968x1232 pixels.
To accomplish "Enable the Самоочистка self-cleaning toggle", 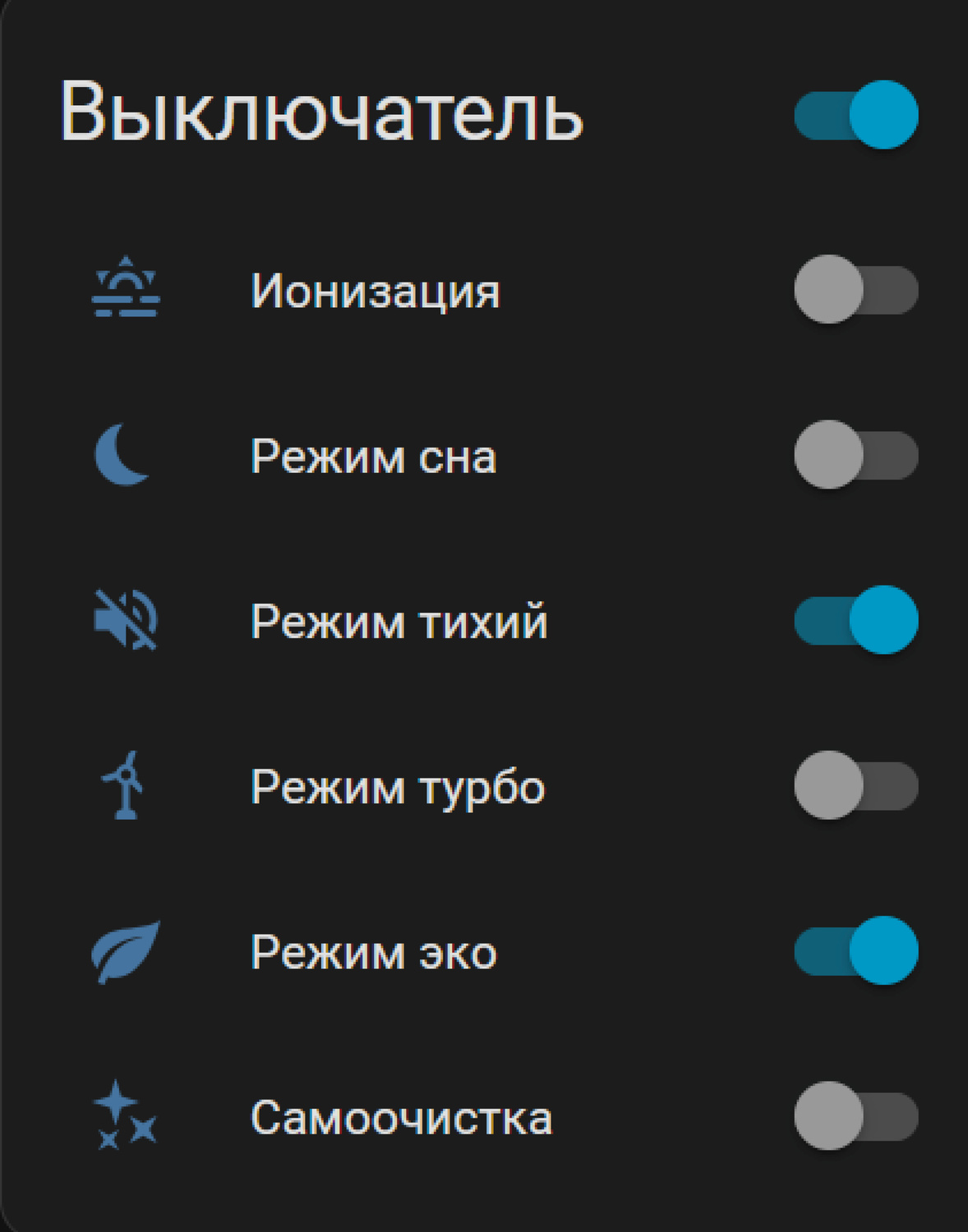I will 855,1117.
